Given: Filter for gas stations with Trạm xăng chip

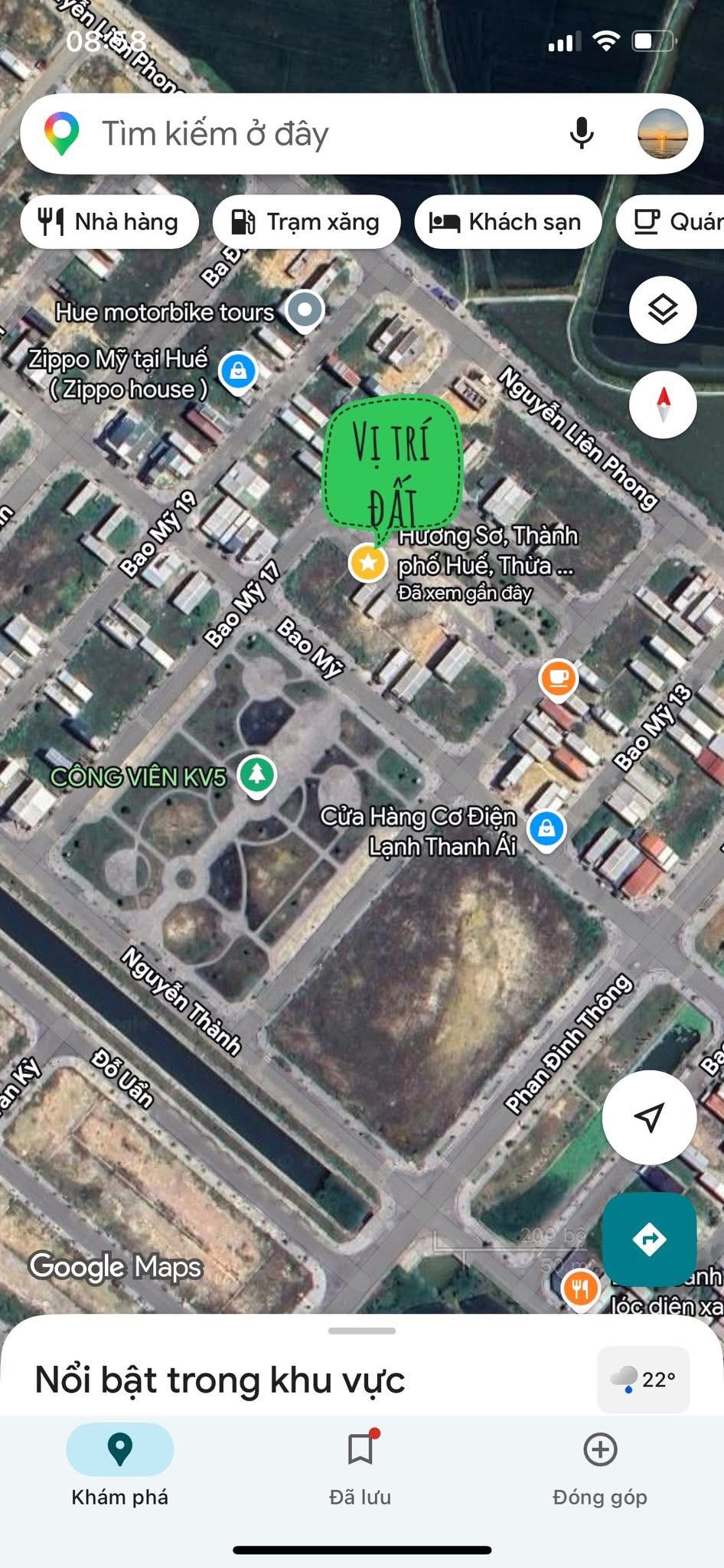Looking at the screenshot, I should tap(306, 221).
